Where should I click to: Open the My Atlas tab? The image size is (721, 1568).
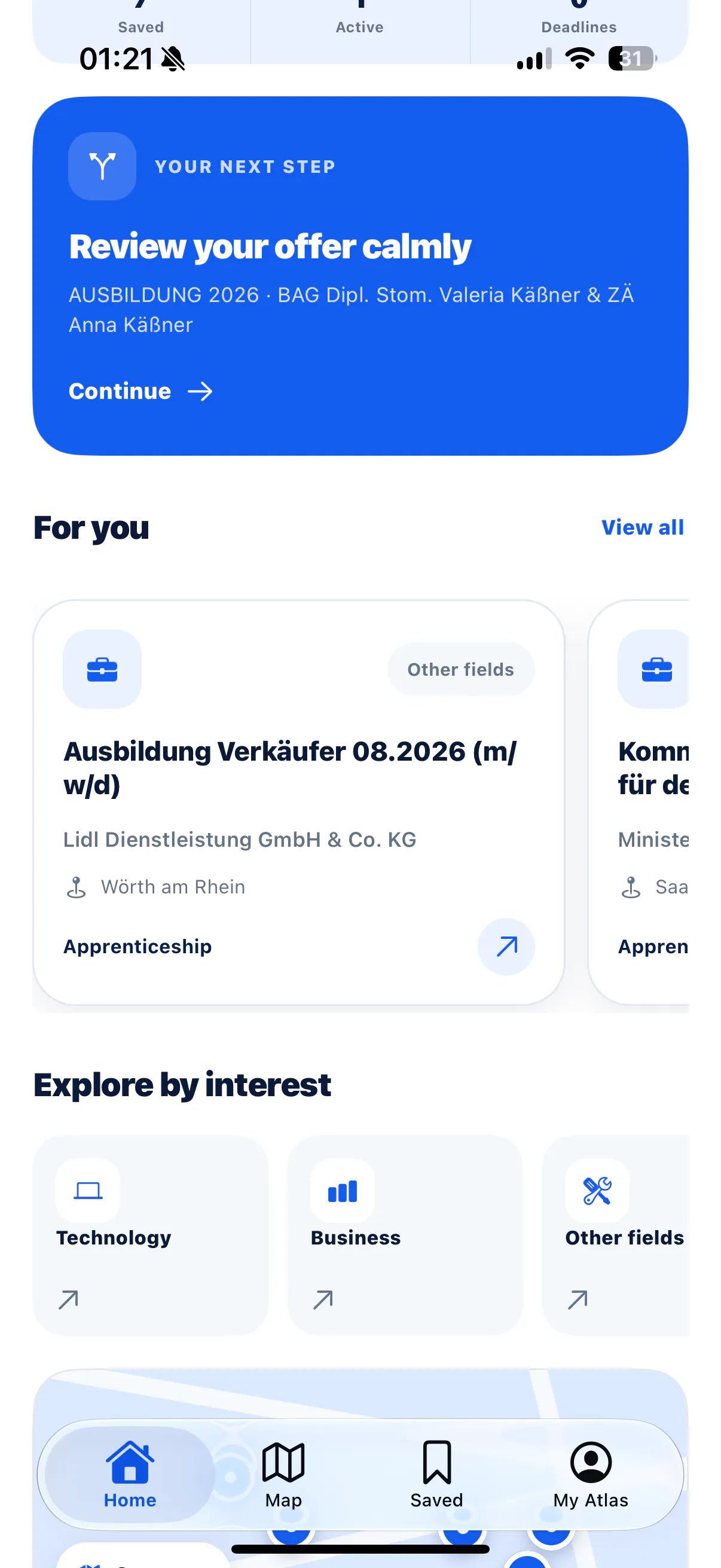(x=591, y=1475)
